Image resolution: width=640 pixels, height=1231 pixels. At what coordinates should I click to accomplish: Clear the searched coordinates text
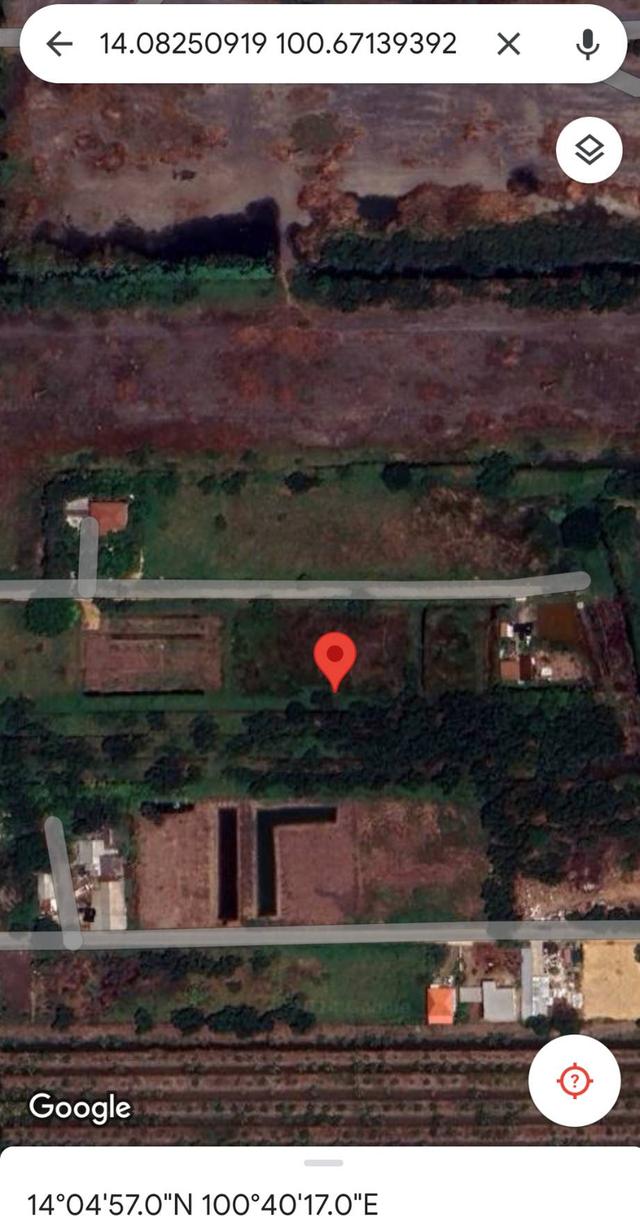tap(509, 44)
